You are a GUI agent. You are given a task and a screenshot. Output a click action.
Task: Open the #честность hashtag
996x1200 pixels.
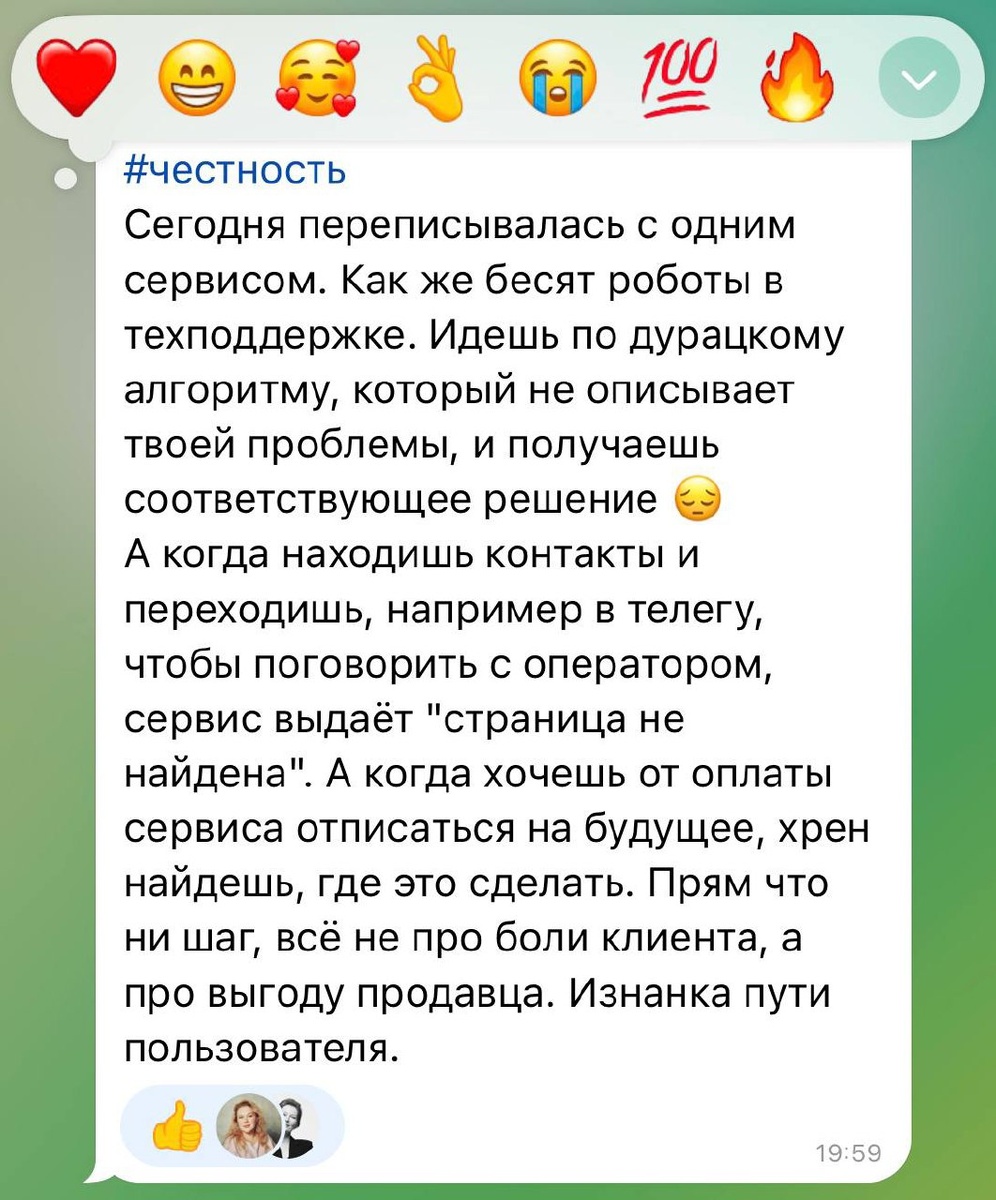[x=236, y=171]
